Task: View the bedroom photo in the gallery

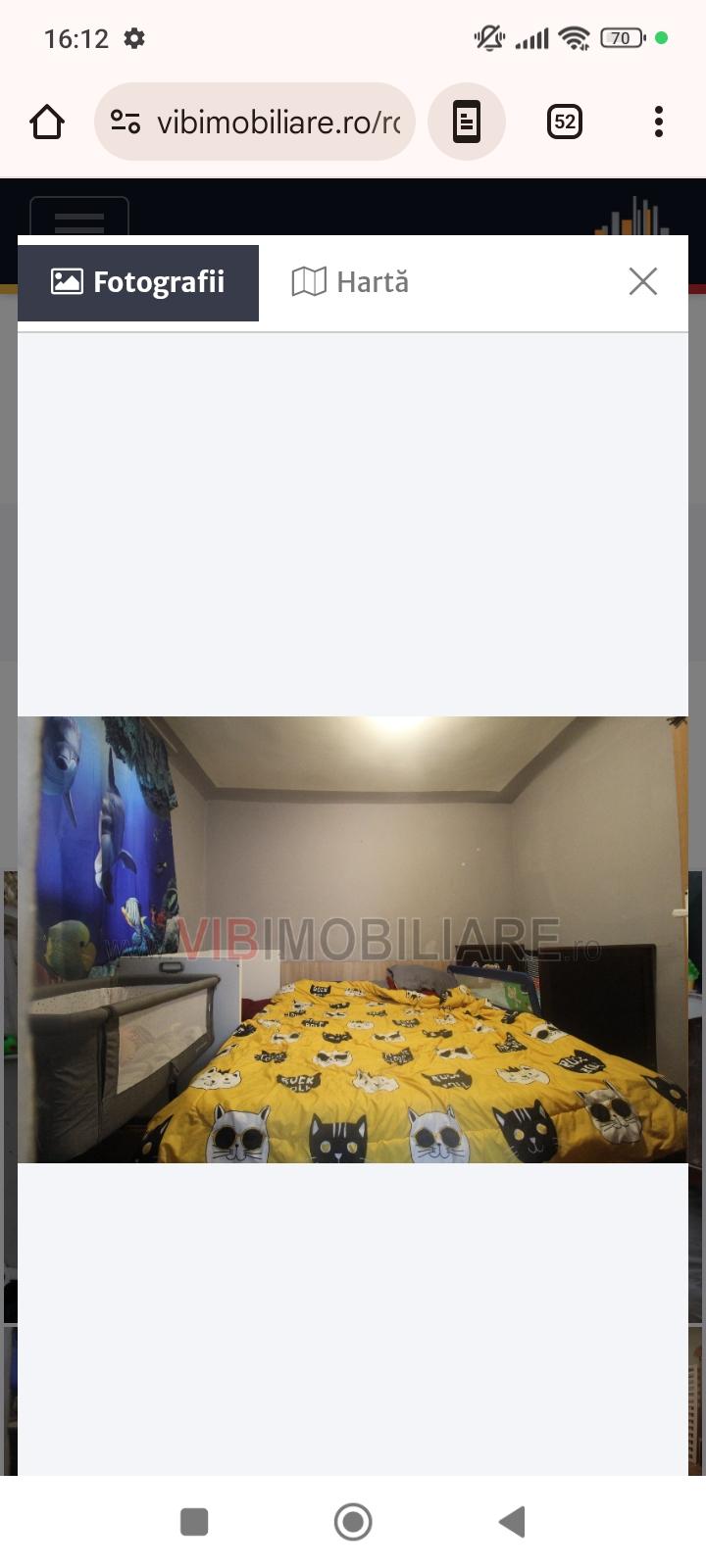Action: [353, 939]
